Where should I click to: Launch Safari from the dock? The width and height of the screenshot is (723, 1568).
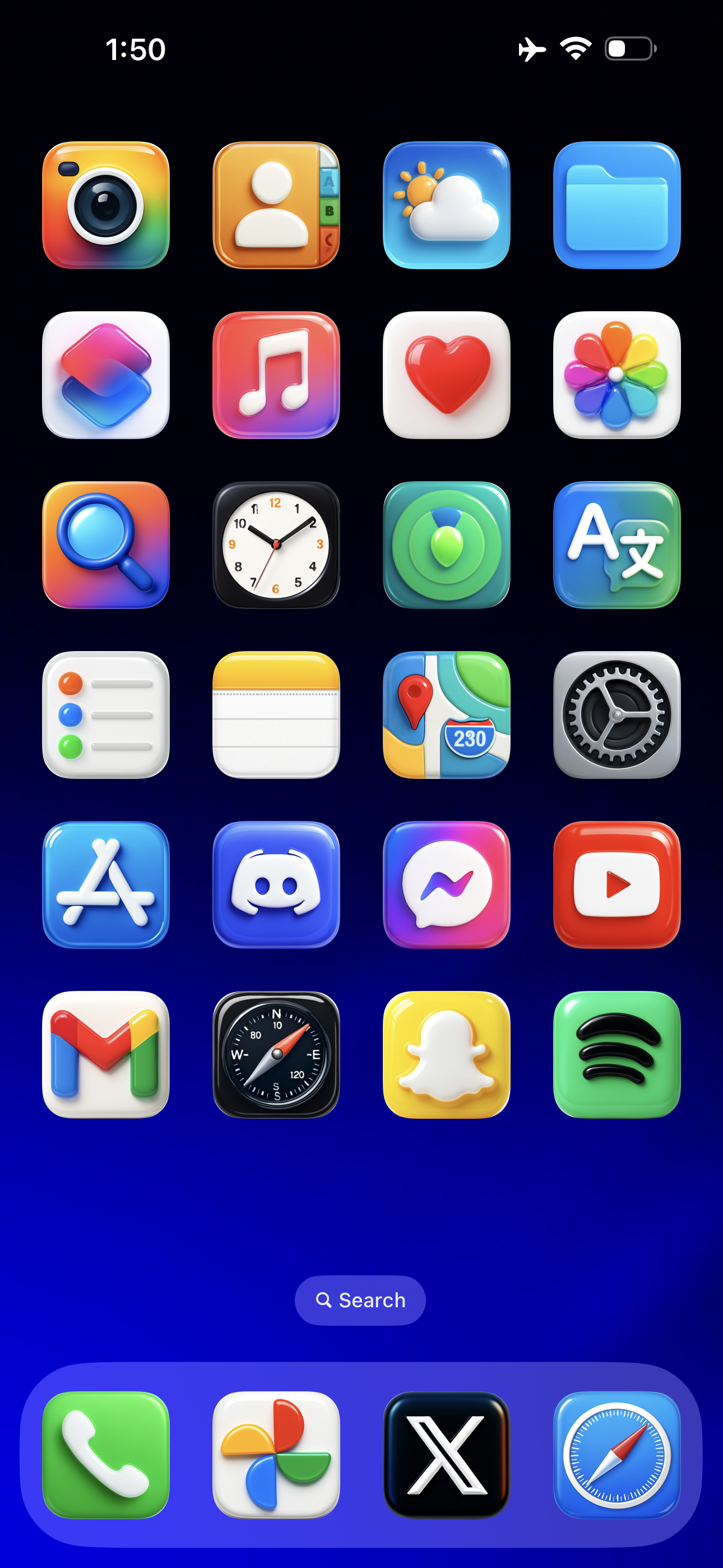617,1455
